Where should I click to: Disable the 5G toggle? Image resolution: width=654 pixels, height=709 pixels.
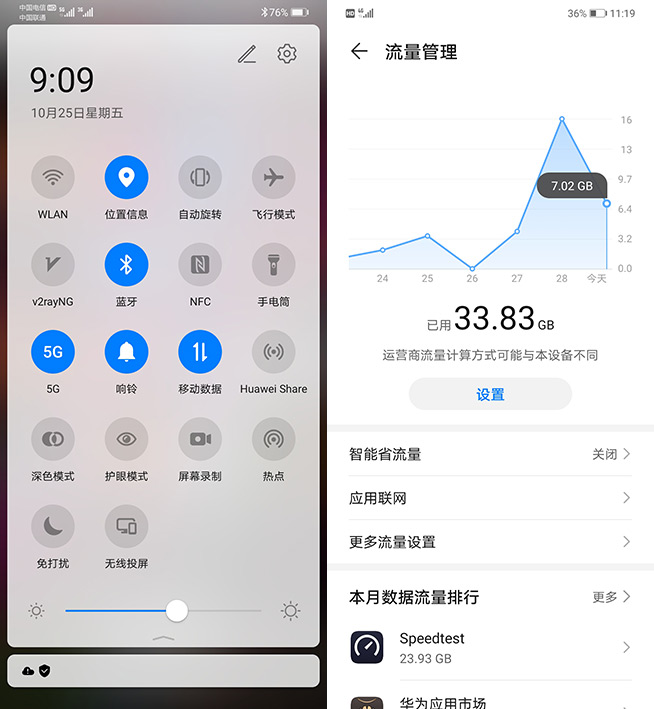[x=53, y=352]
